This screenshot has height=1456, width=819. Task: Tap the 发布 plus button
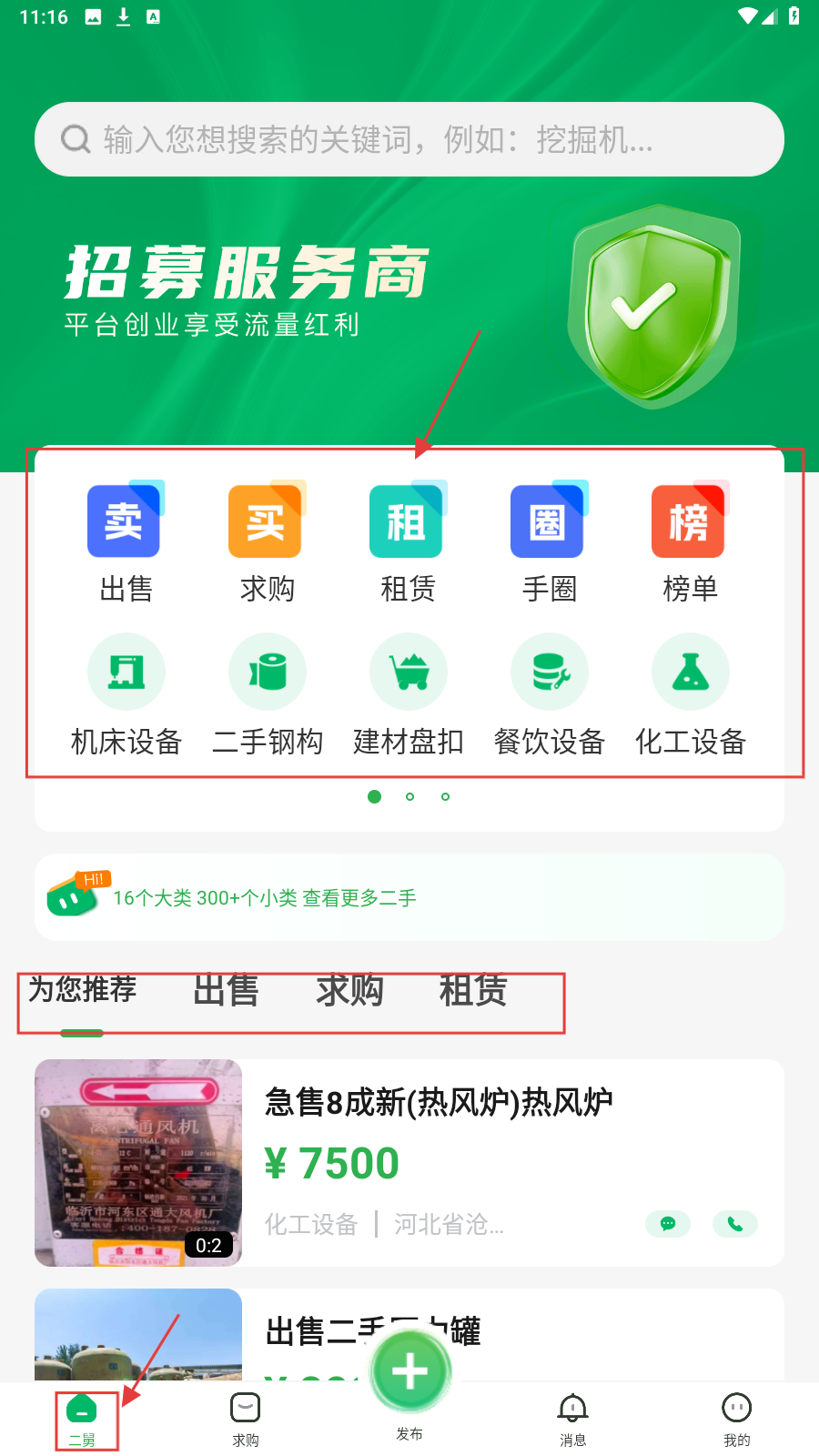click(409, 1372)
